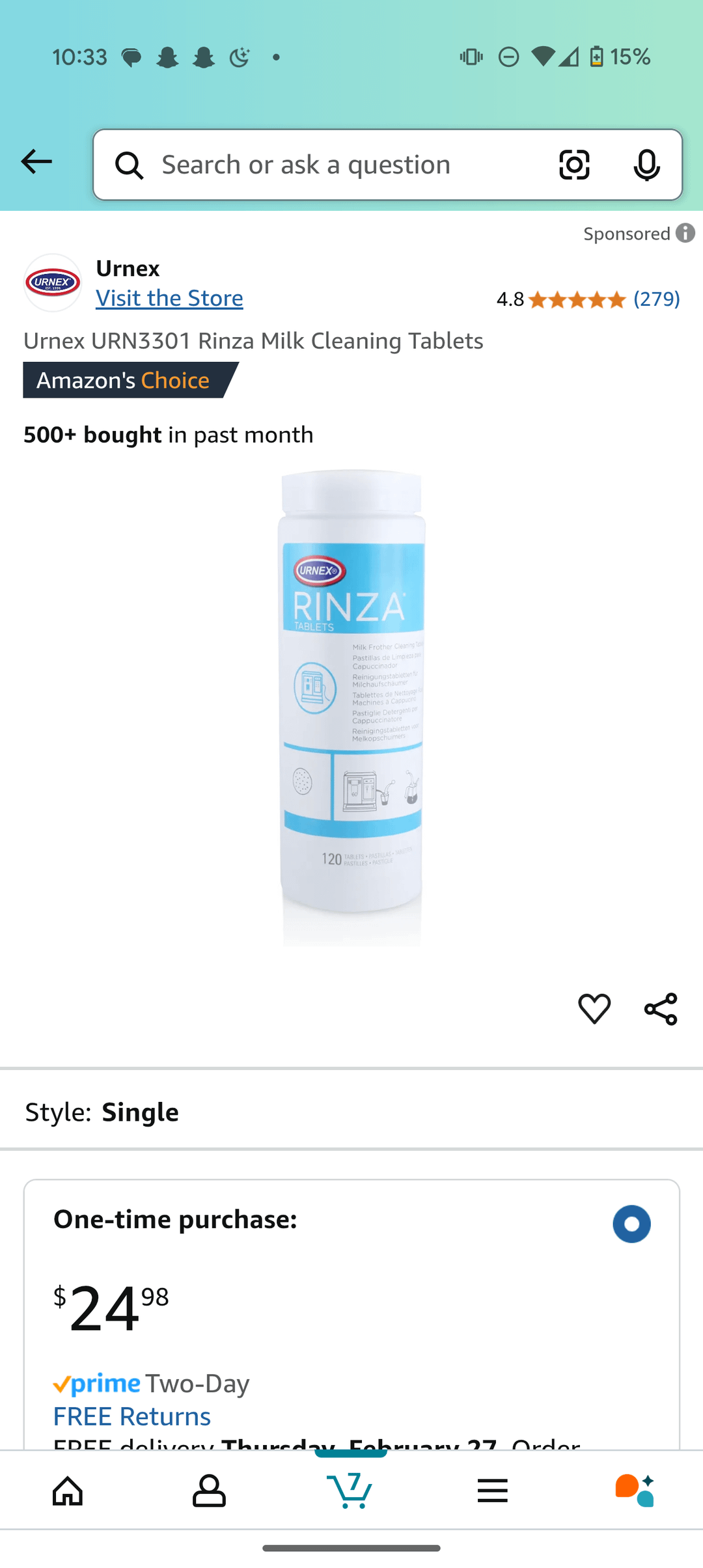Open the account profile tab
The image size is (703, 1568).
(209, 1491)
